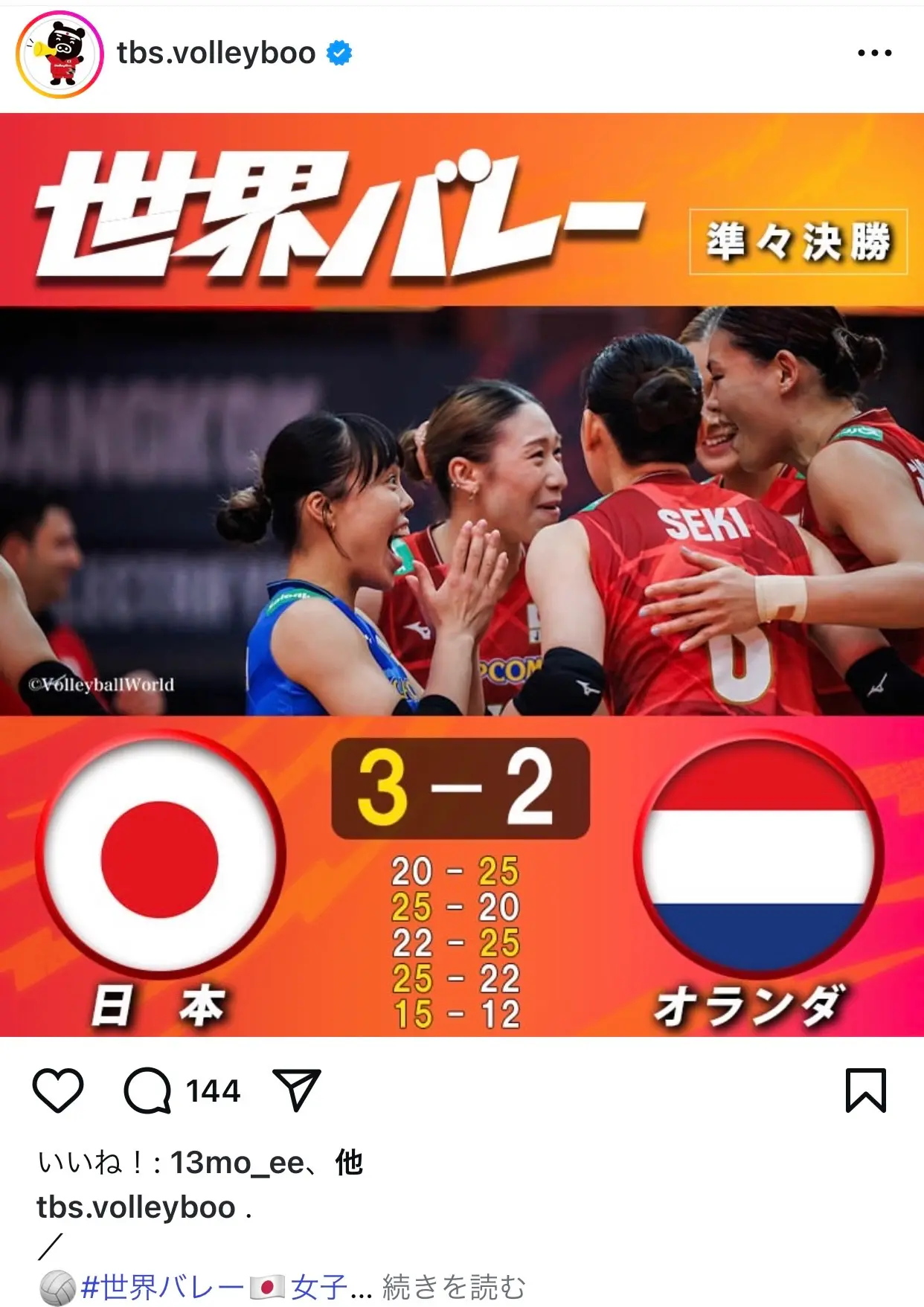Image resolution: width=924 pixels, height=1307 pixels.
Task: Expand caption with 続きを読む
Action: pos(454,1287)
